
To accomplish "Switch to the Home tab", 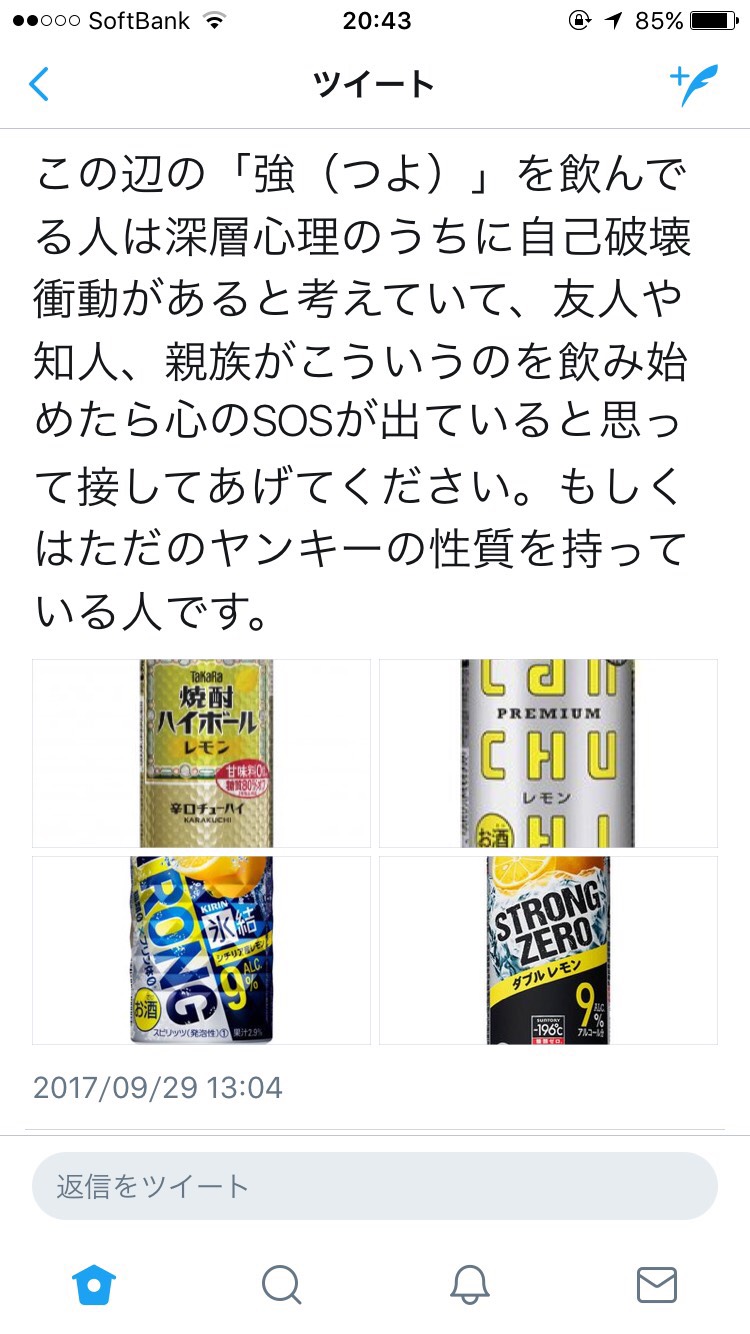I will (94, 1284).
